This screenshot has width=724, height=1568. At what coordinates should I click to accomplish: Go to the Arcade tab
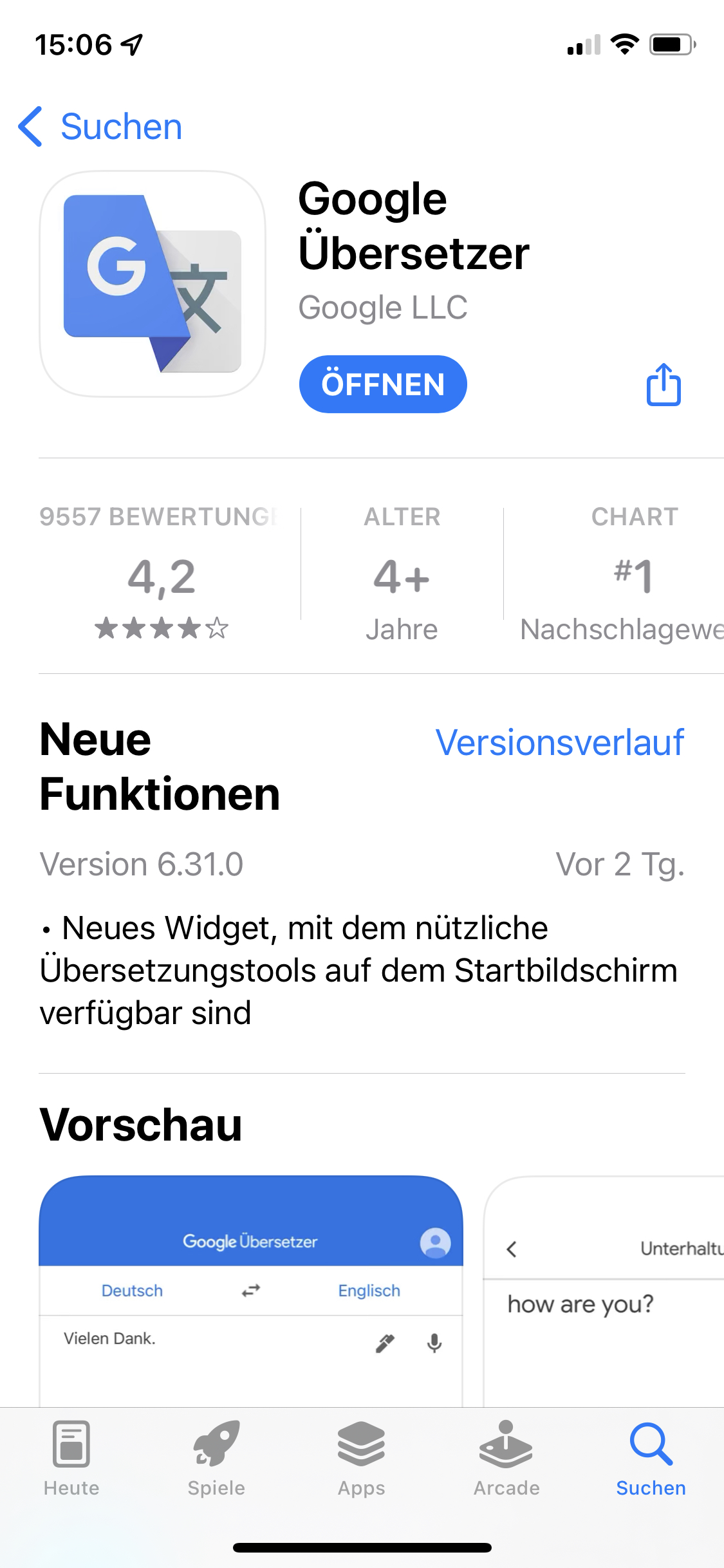[506, 1459]
